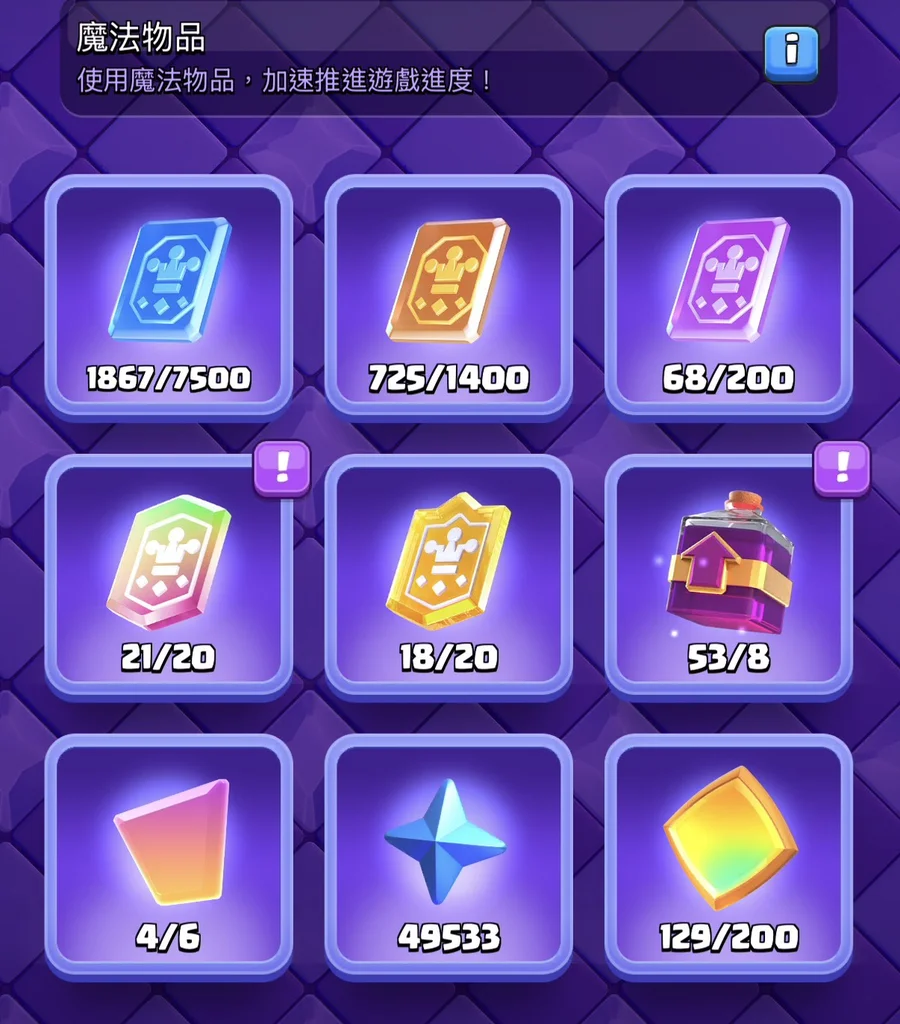This screenshot has height=1024, width=900.
Task: Select the golden card showing 18/20
Action: [x=448, y=576]
